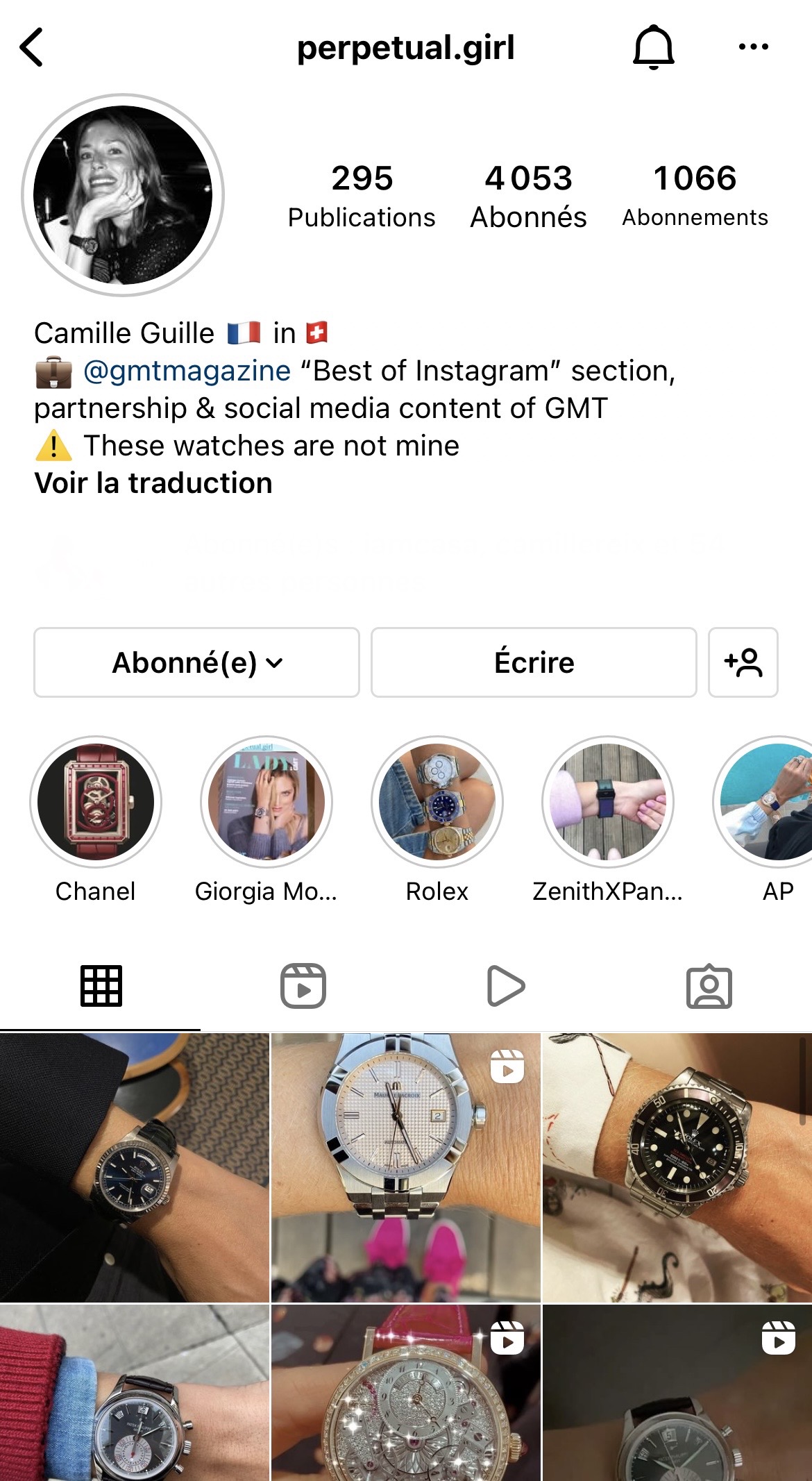
Task: Tap Écrire to message this user
Action: pos(534,662)
